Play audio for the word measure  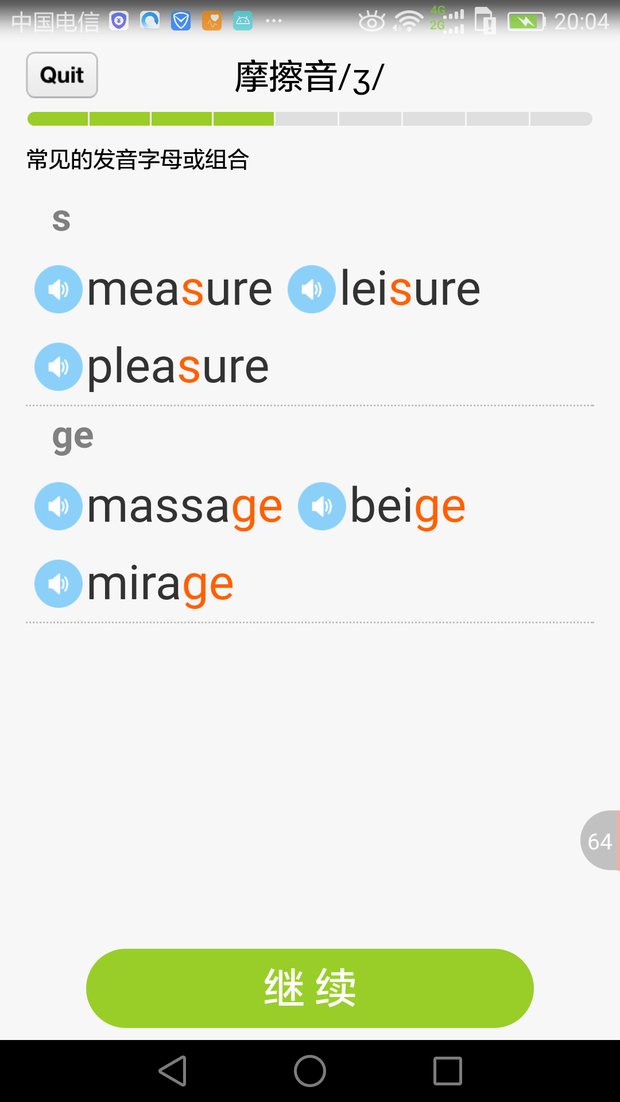point(58,290)
